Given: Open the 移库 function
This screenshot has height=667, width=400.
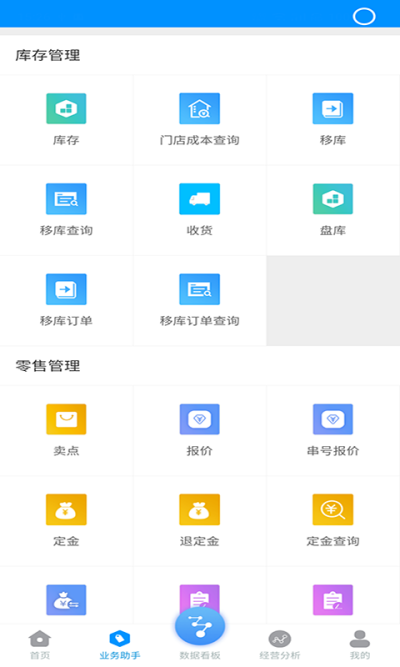Looking at the screenshot, I should coord(333,120).
